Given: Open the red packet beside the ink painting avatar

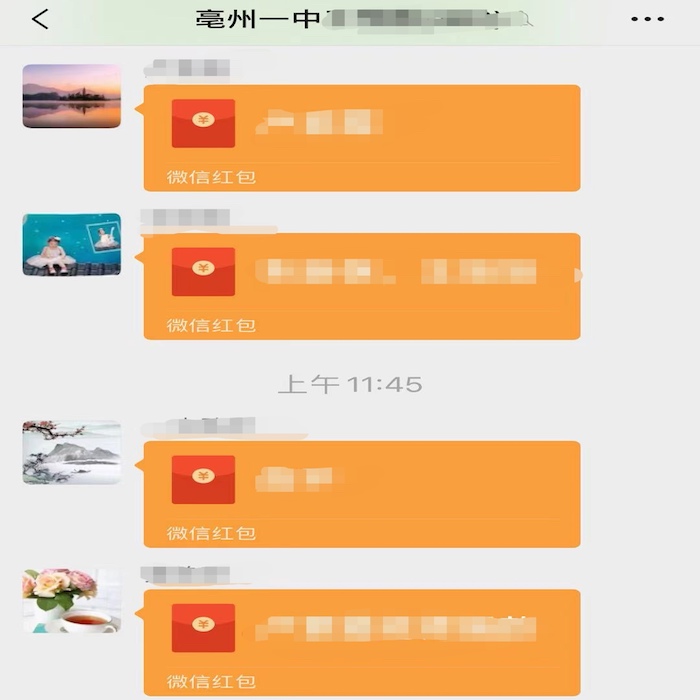Looking at the screenshot, I should click(361, 493).
